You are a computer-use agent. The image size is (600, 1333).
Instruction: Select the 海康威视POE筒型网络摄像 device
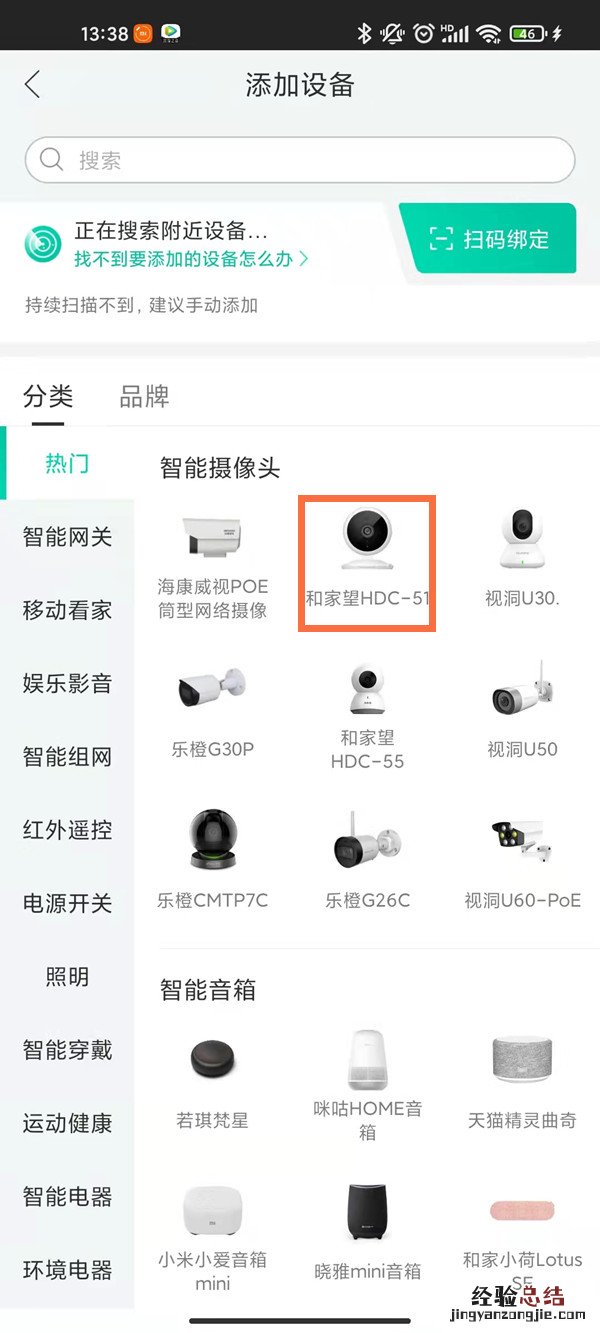(212, 563)
